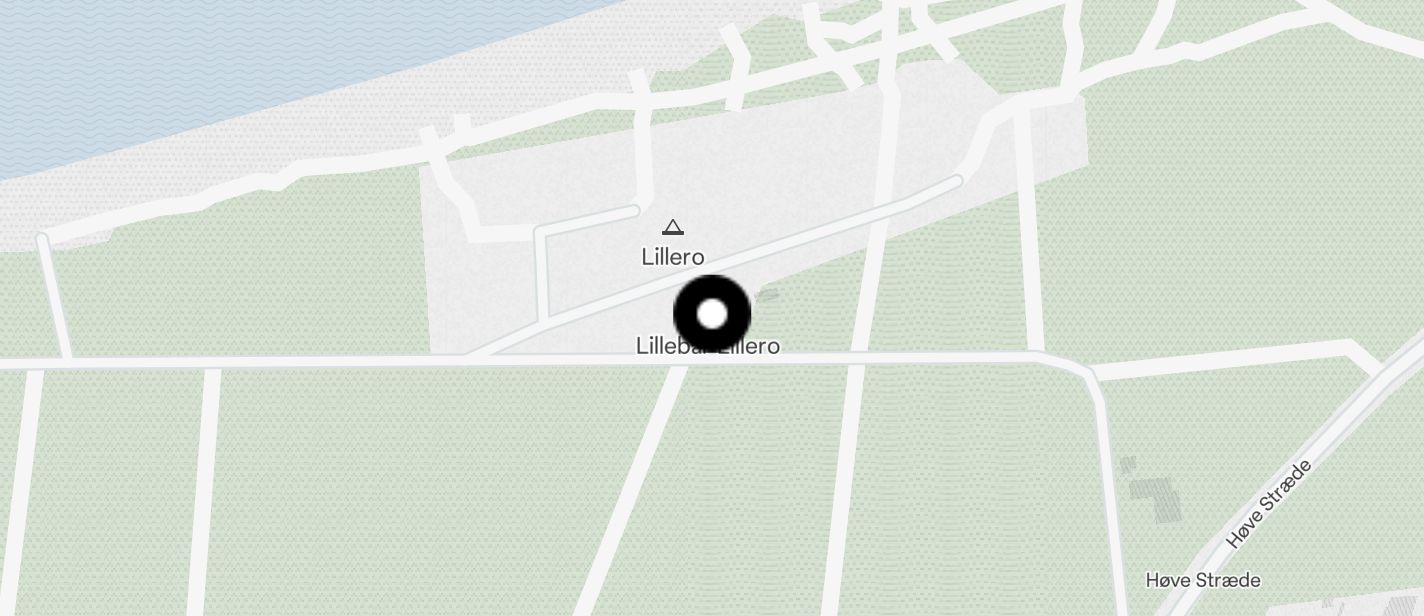This screenshot has width=1424, height=616.
Task: Tap the black location marker pin
Action: tap(711, 314)
